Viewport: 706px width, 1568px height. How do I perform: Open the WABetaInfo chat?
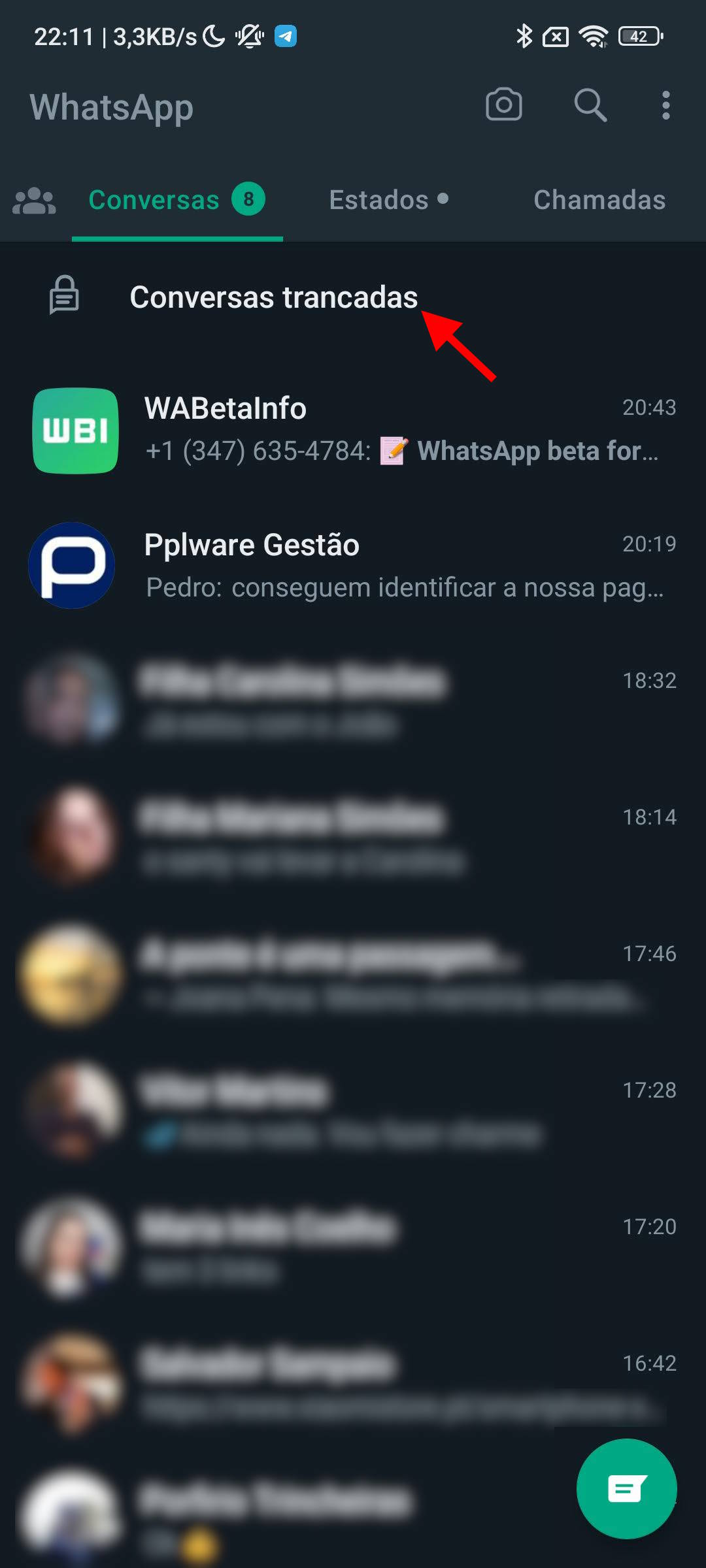coord(353,431)
